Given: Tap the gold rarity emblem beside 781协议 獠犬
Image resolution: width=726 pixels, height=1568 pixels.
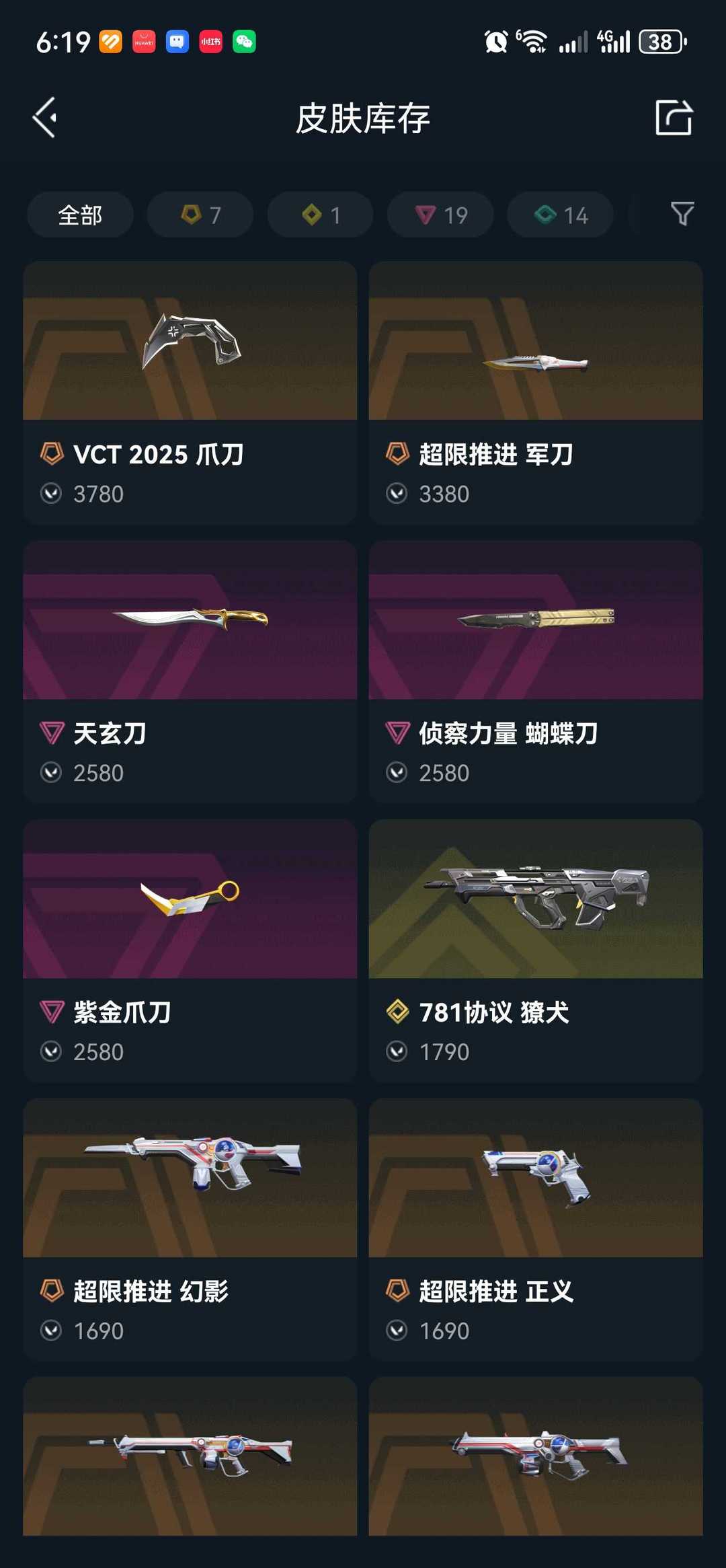Looking at the screenshot, I should pyautogui.click(x=395, y=1012).
